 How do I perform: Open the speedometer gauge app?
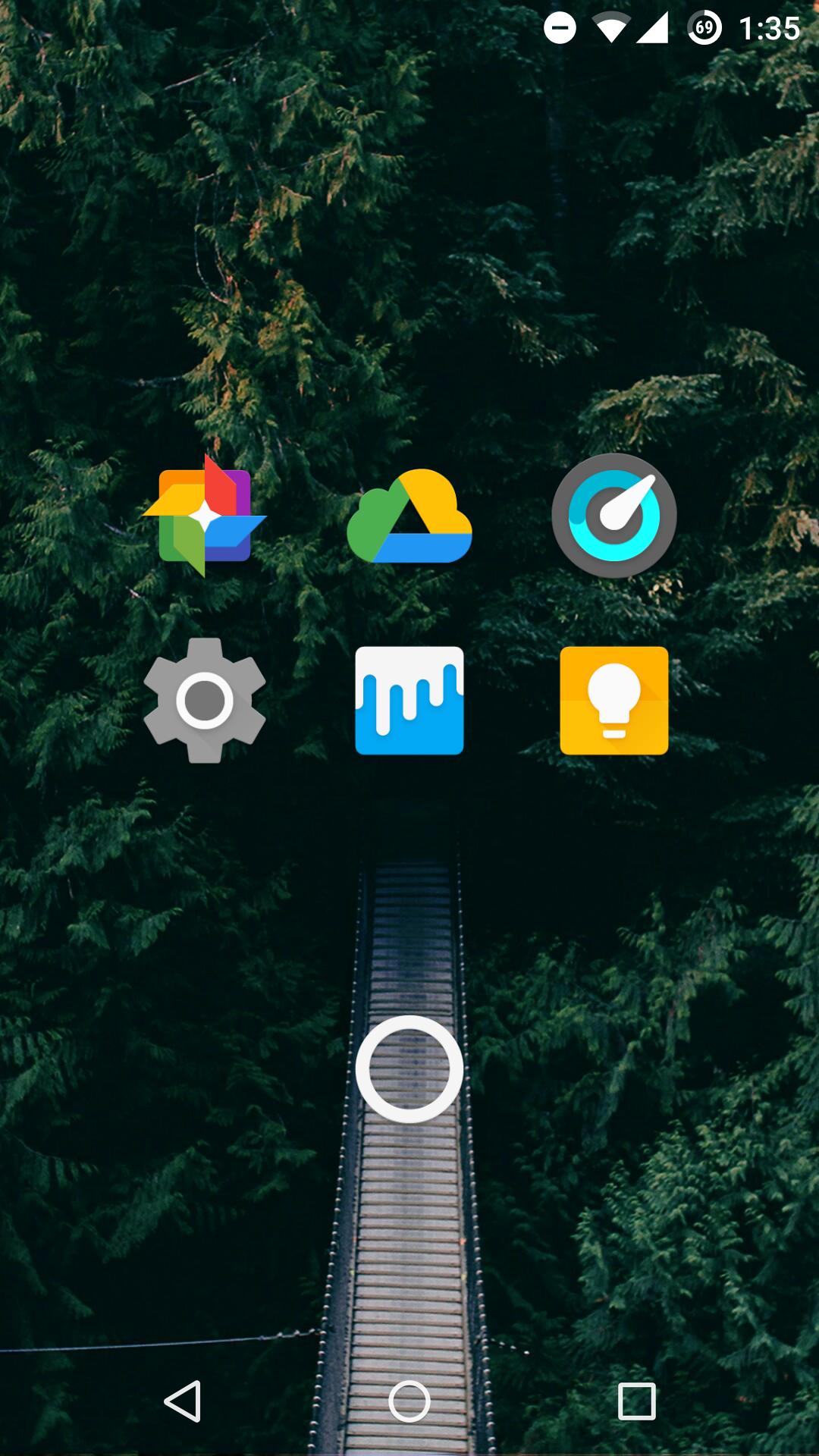coord(614,516)
